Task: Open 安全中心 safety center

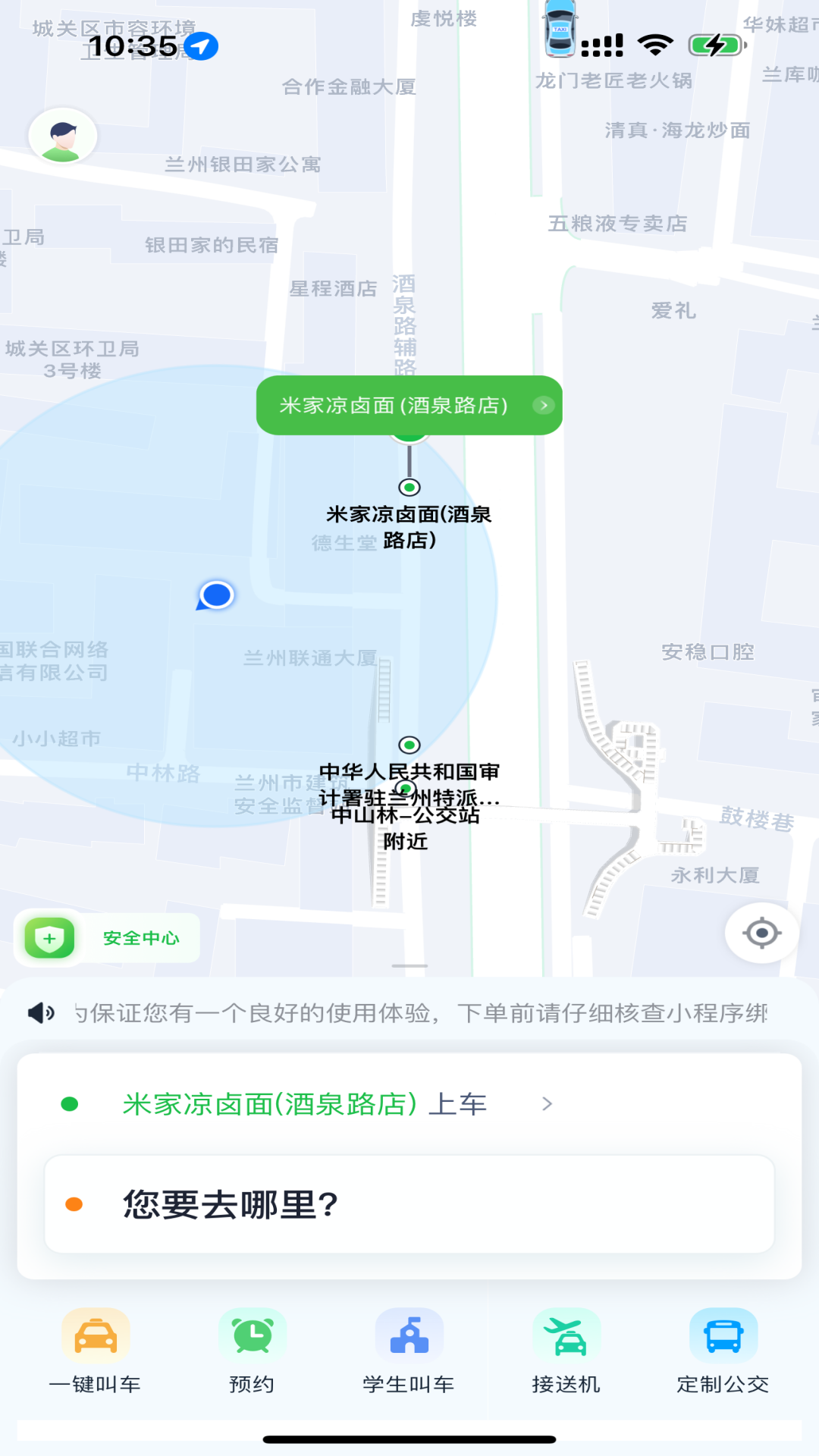Action: pyautogui.click(x=107, y=938)
